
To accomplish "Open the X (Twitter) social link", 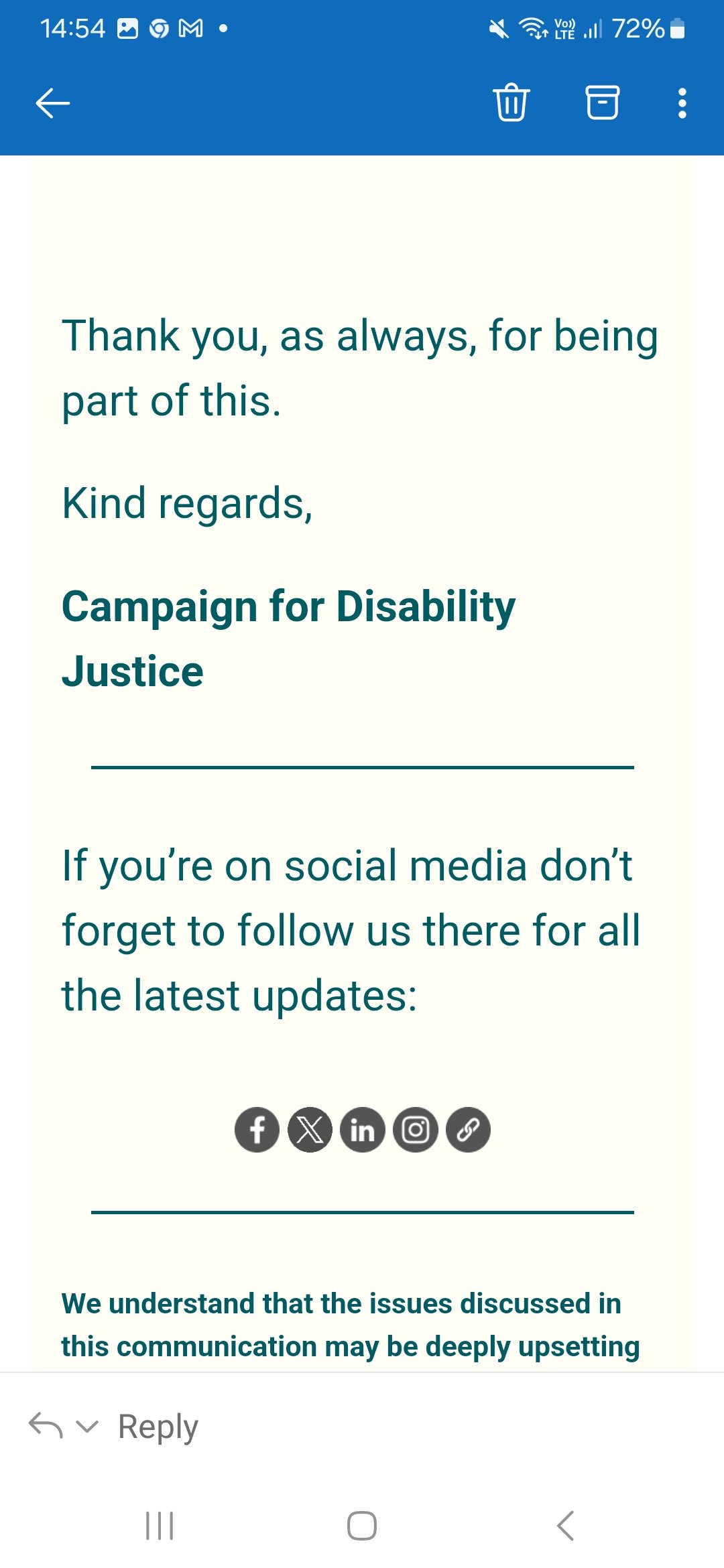I will pyautogui.click(x=310, y=1130).
